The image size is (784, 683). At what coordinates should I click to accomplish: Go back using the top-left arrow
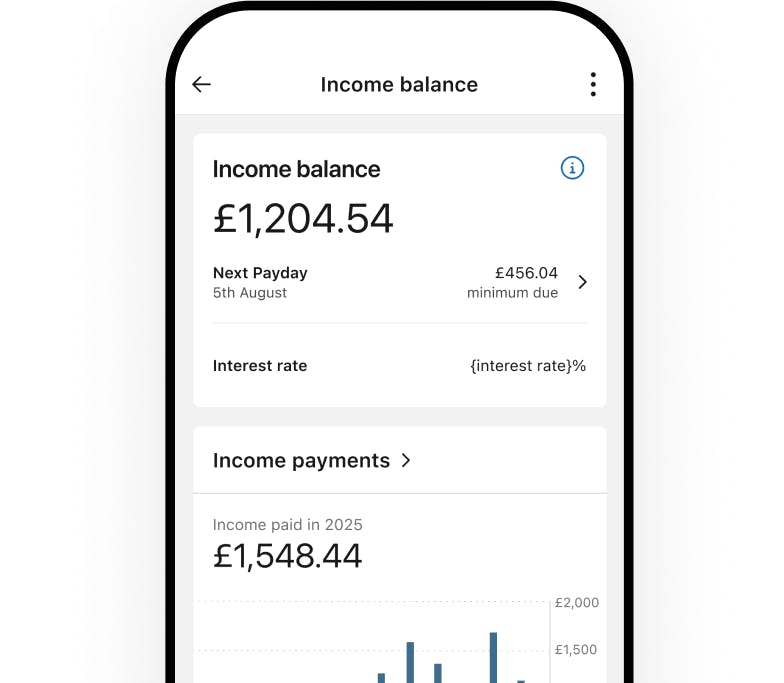pyautogui.click(x=201, y=85)
